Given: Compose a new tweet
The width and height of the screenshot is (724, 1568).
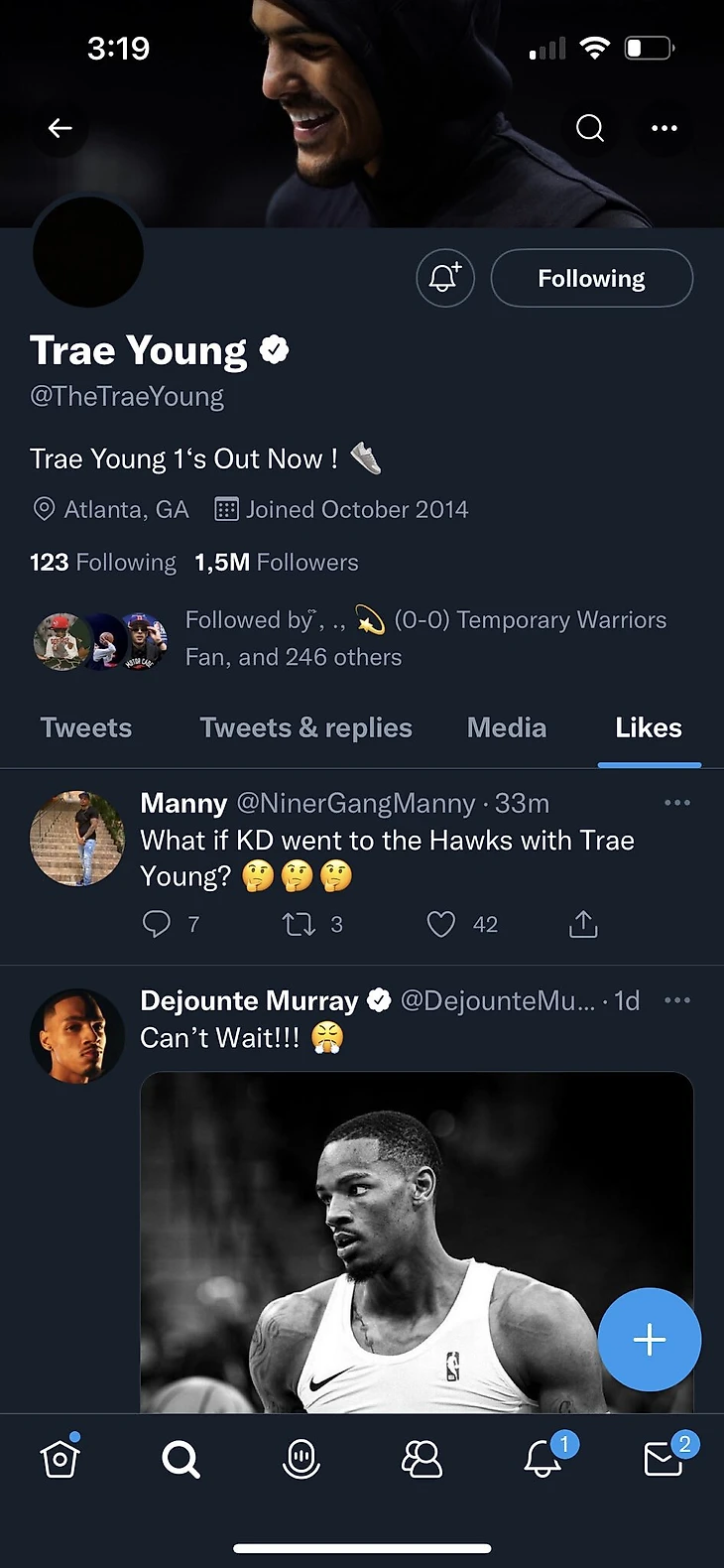Looking at the screenshot, I should pos(650,1340).
